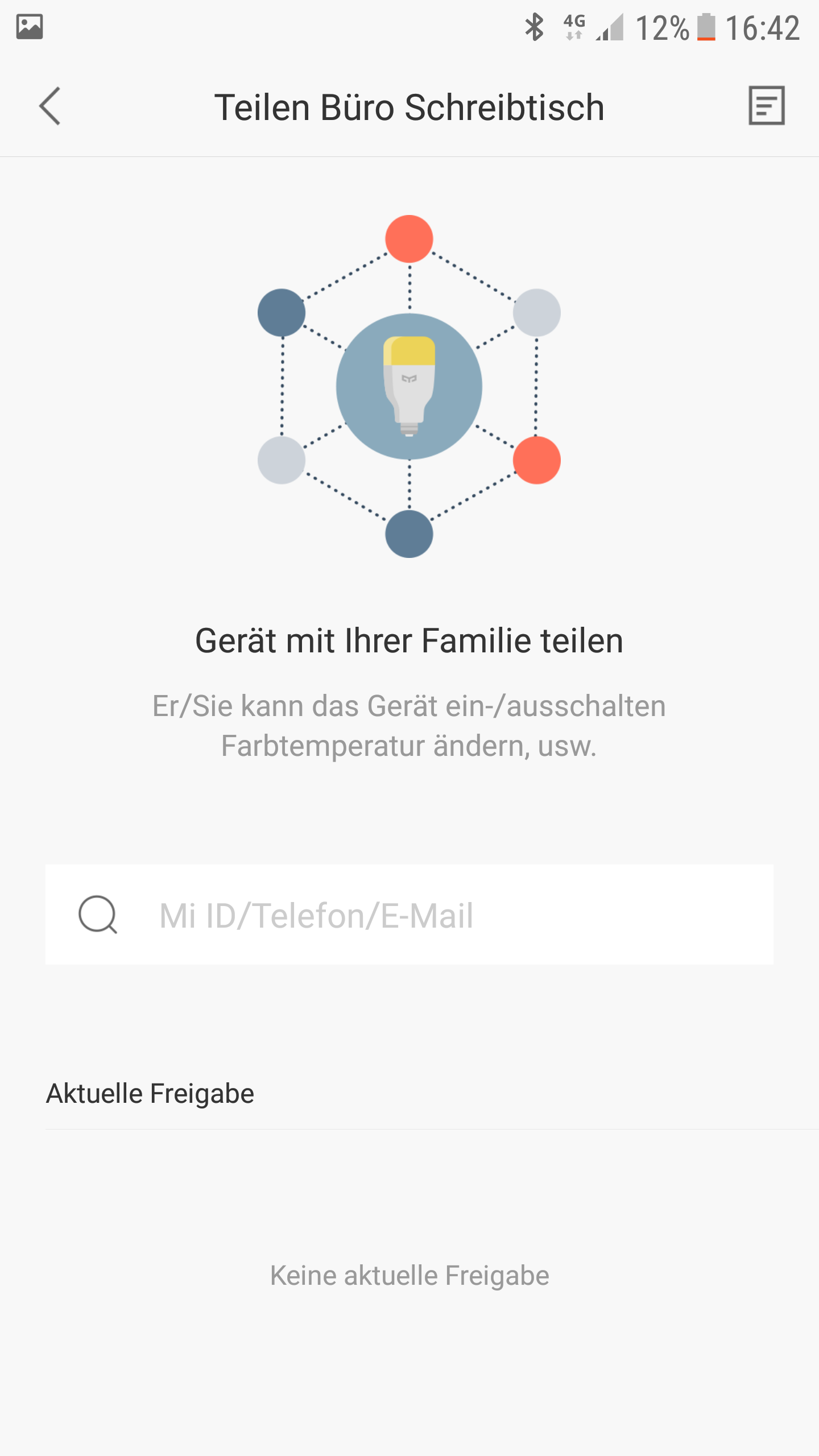Click the orange node right of the bulb
The width and height of the screenshot is (819, 1456).
pos(537,461)
